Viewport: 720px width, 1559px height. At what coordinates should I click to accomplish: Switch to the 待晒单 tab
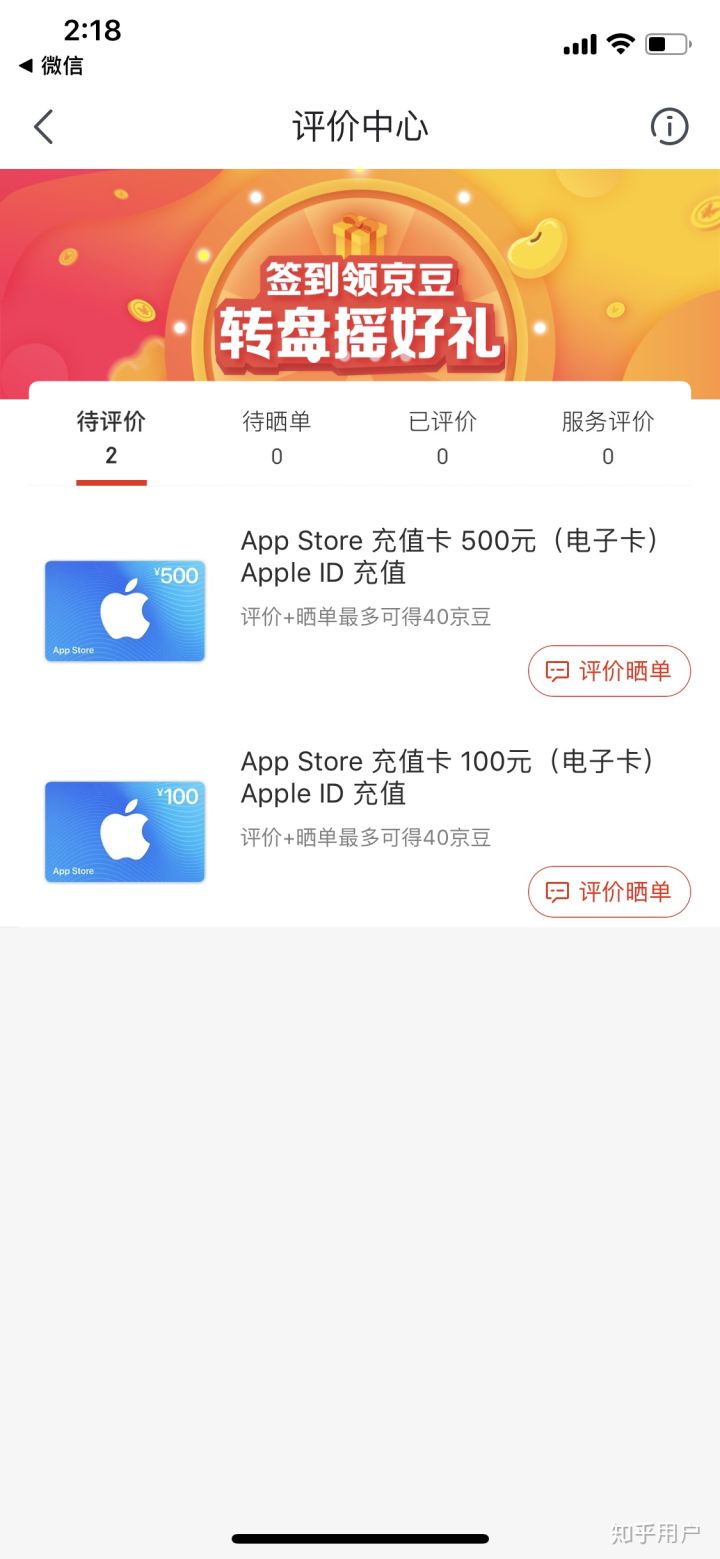pos(277,438)
